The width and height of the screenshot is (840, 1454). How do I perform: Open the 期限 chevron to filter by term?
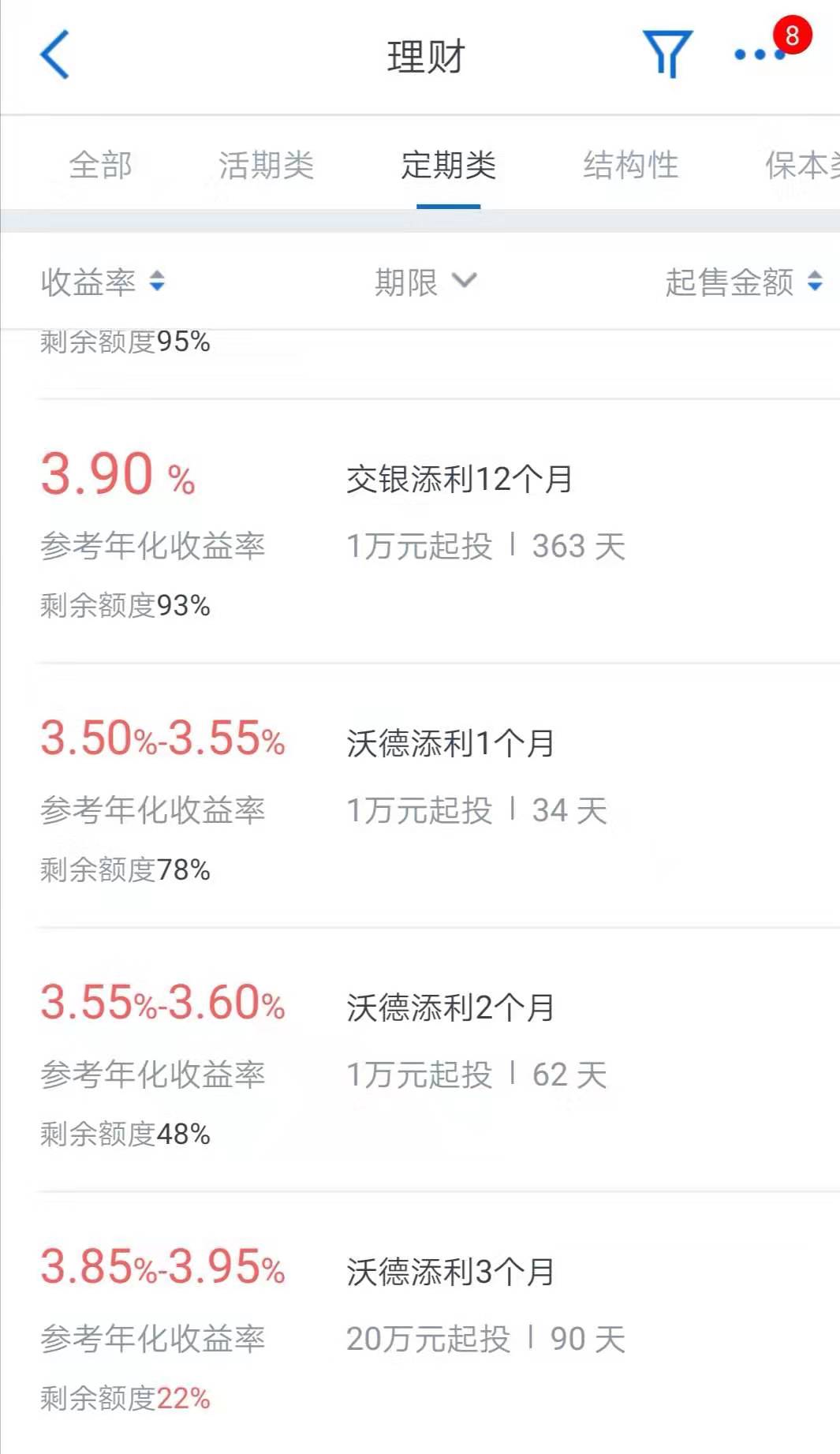point(464,281)
